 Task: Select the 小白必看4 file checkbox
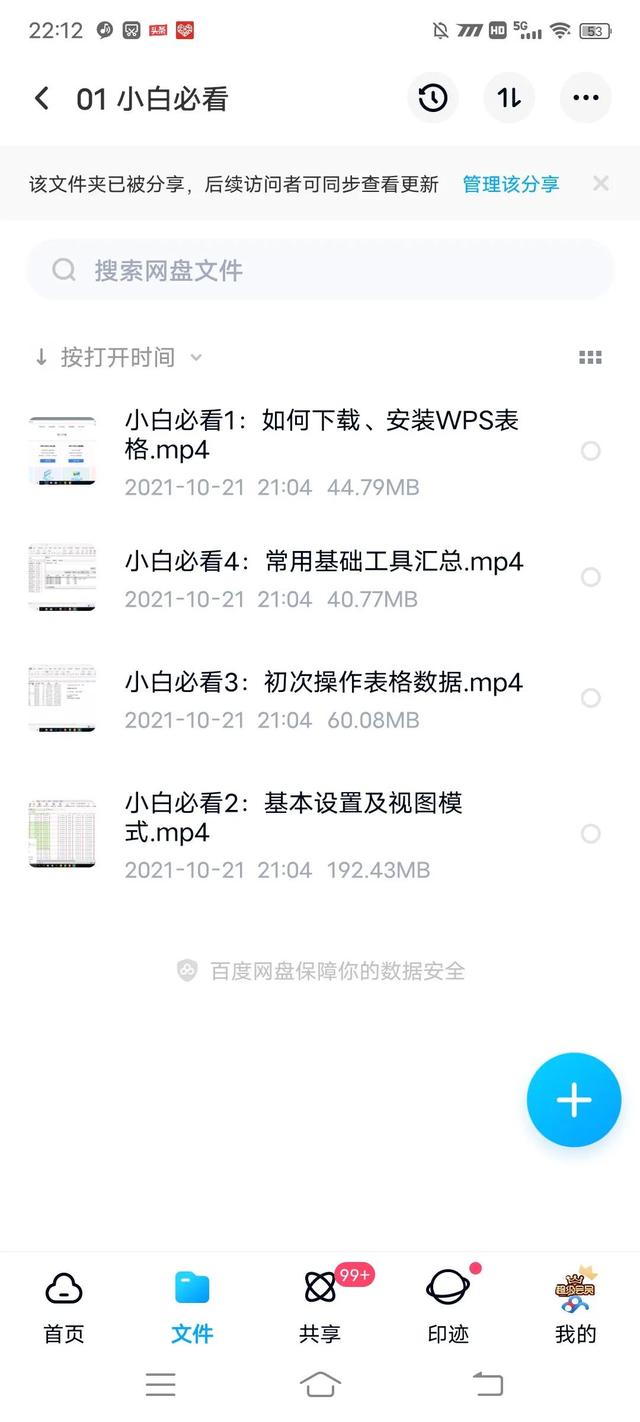click(591, 577)
